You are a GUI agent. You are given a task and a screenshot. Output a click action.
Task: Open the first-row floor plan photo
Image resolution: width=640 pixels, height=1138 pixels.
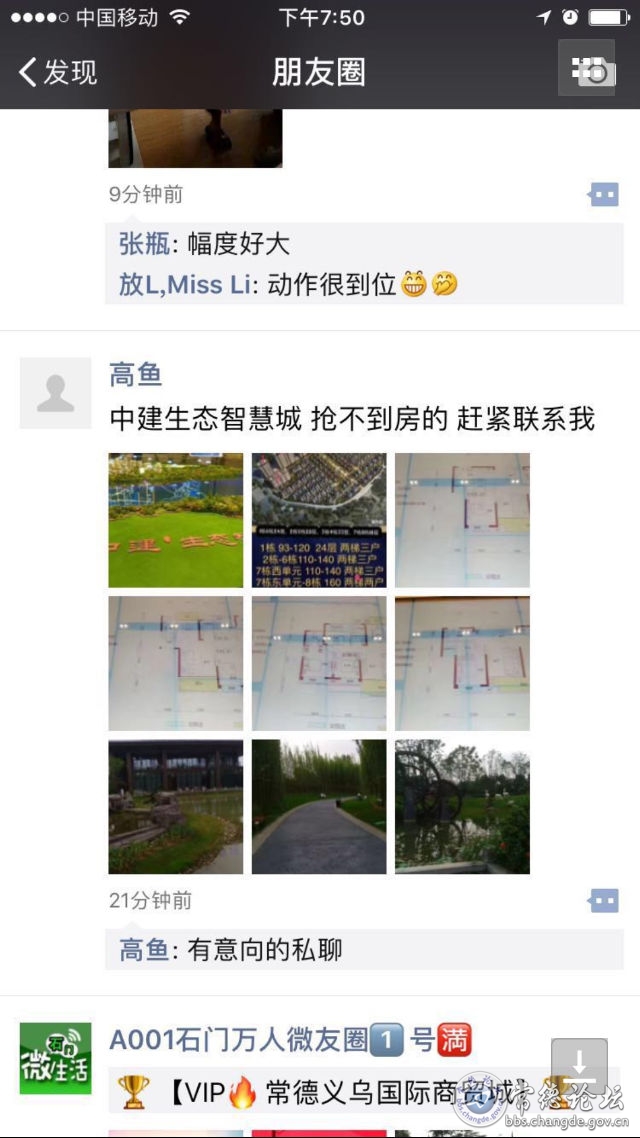462,520
